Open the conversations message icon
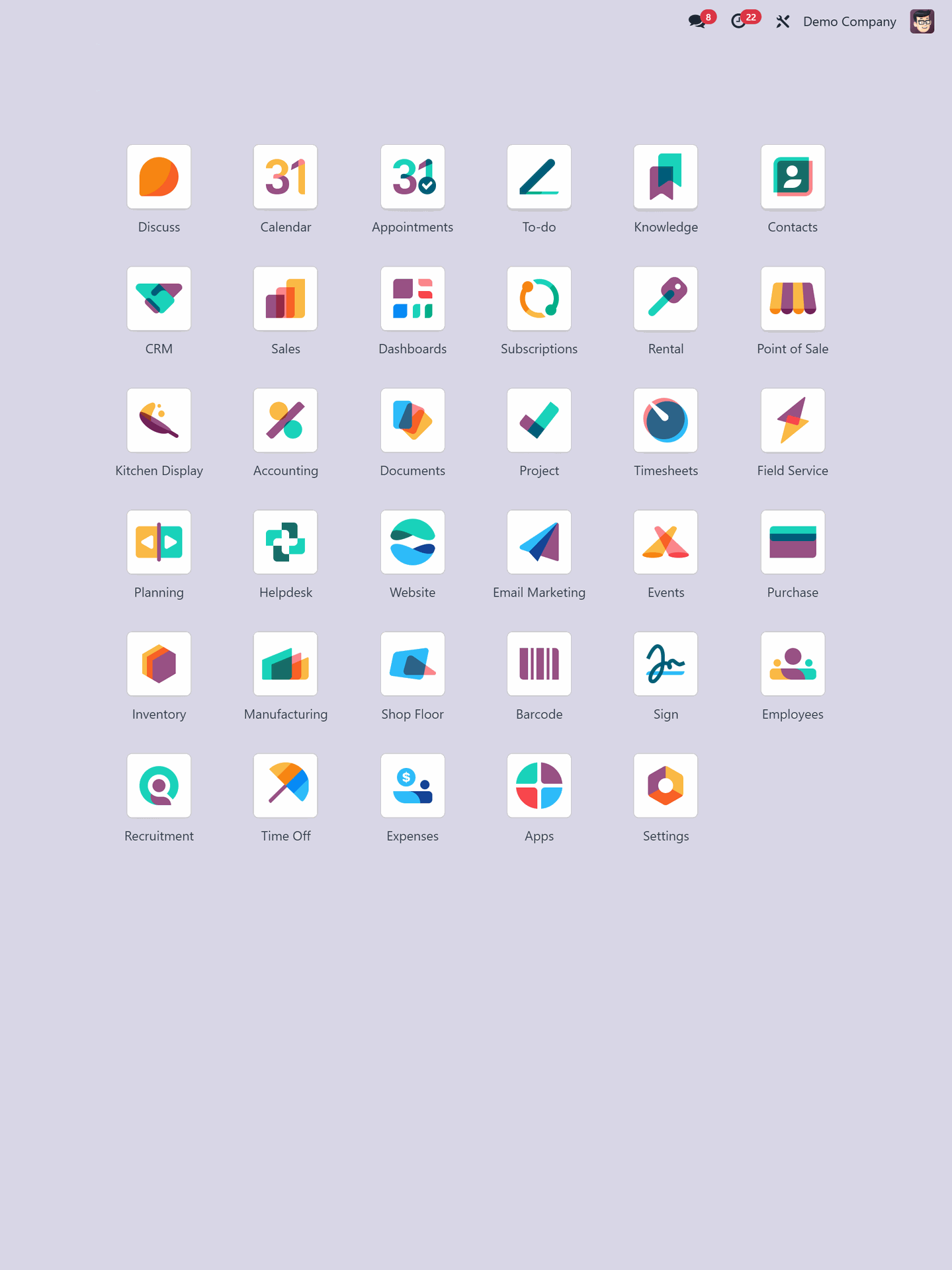The image size is (952, 1270). [697, 21]
